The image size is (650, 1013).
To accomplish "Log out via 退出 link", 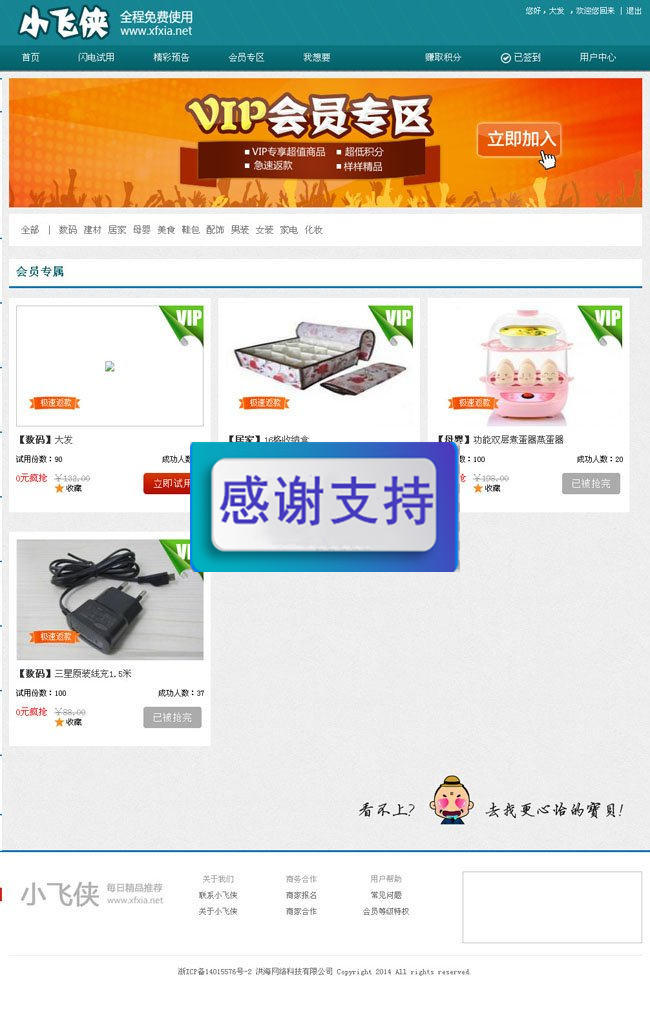I will 634,11.
